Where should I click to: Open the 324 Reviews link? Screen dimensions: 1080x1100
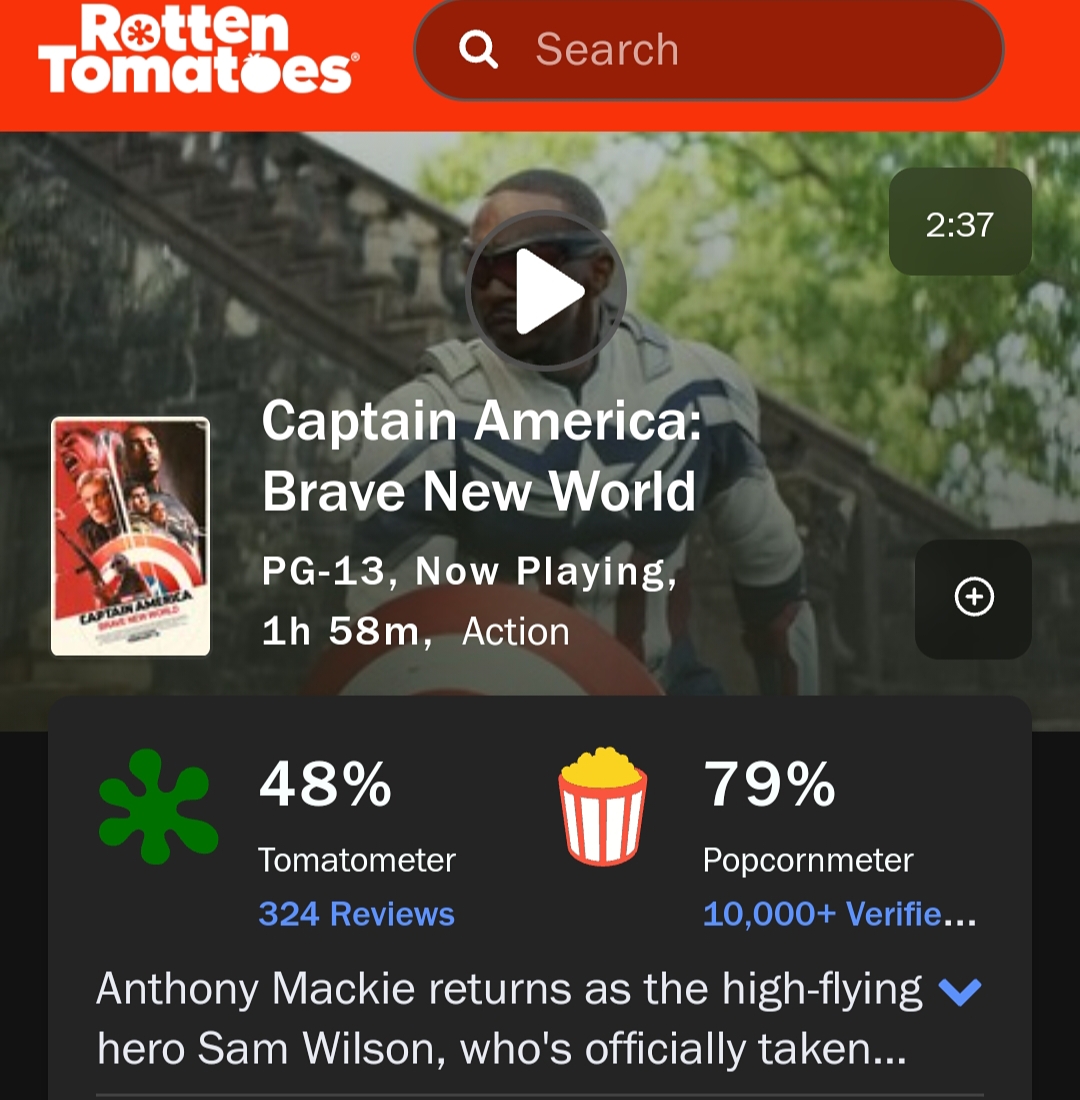coord(356,914)
